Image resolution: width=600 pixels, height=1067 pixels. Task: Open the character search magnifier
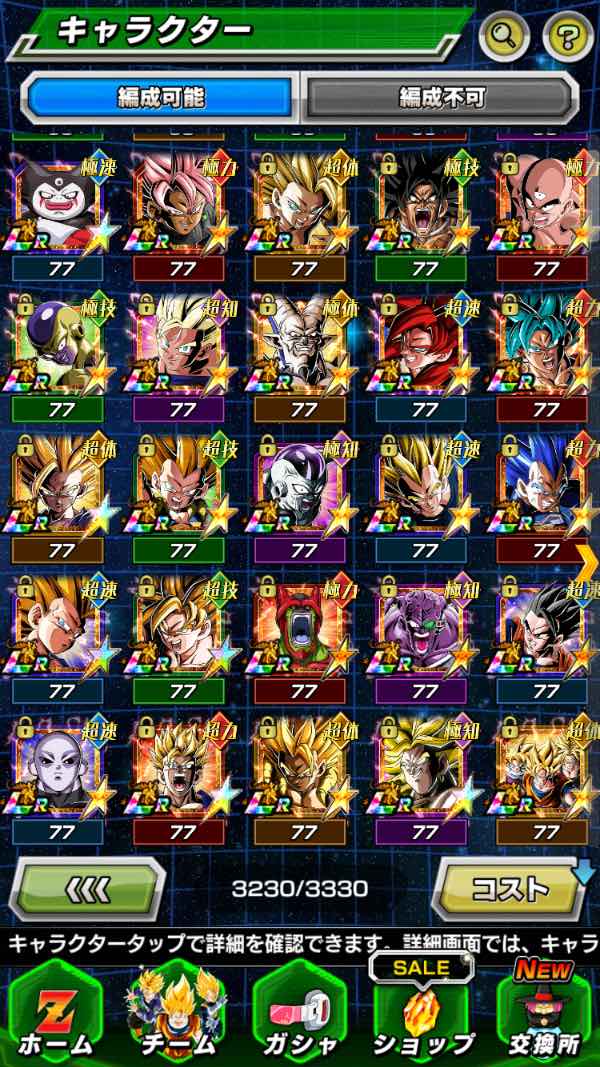(x=504, y=38)
